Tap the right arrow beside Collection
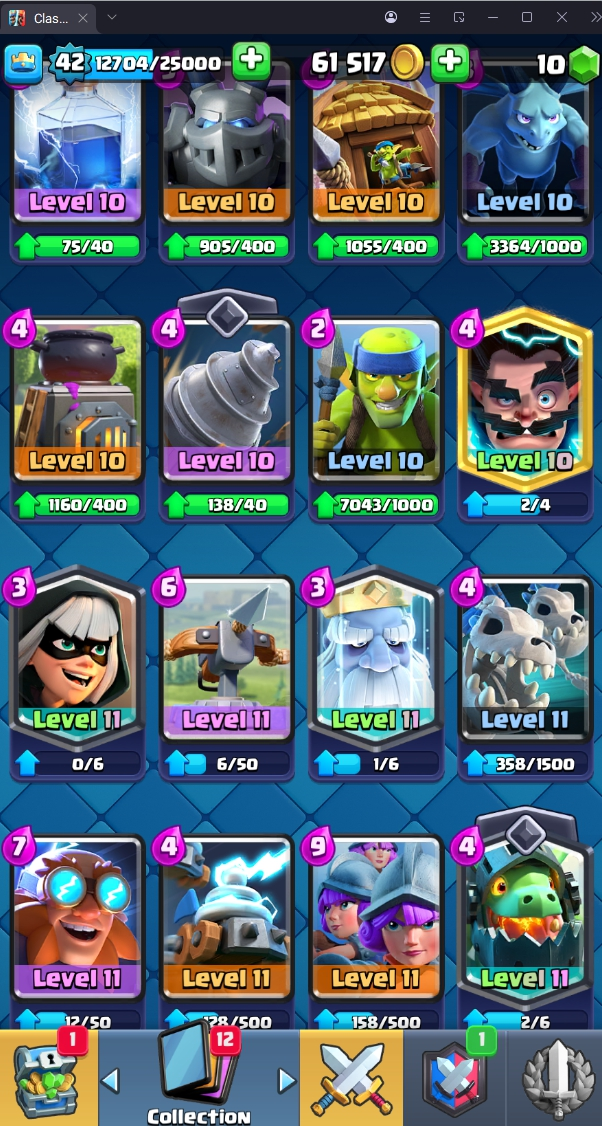The width and height of the screenshot is (602, 1126). coord(287,1080)
